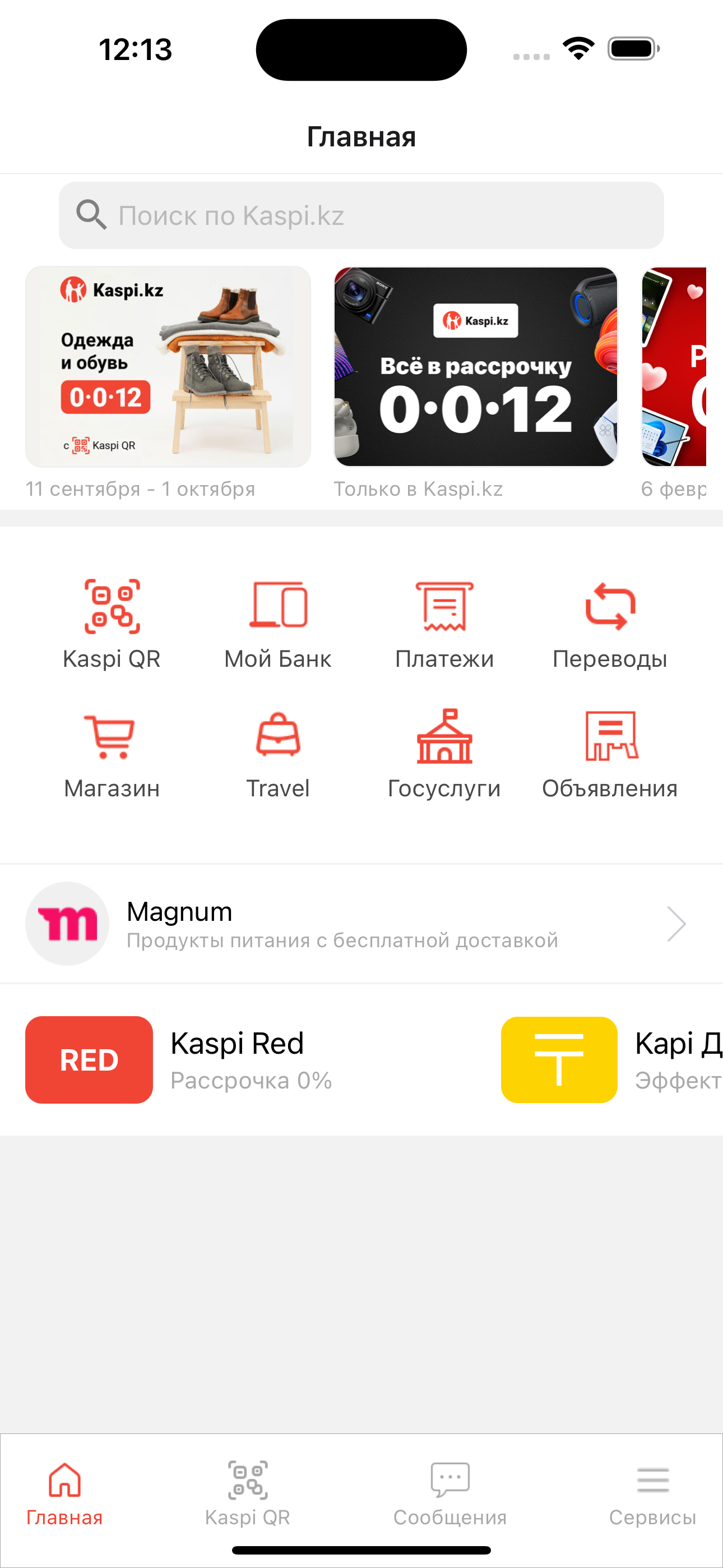Viewport: 723px width, 1568px height.
Task: Open Объявления
Action: click(610, 754)
